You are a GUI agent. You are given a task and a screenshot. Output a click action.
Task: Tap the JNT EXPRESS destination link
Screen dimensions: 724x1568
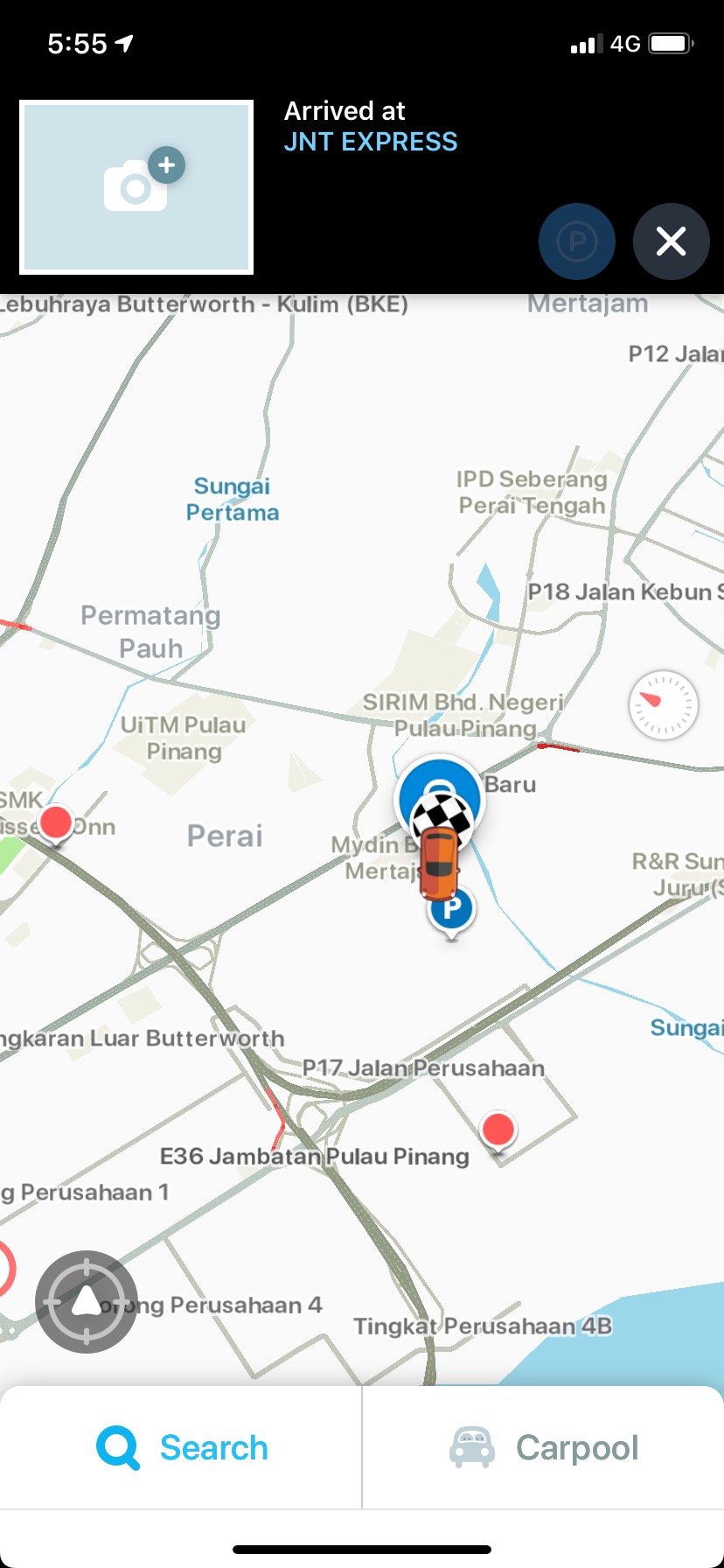(371, 142)
